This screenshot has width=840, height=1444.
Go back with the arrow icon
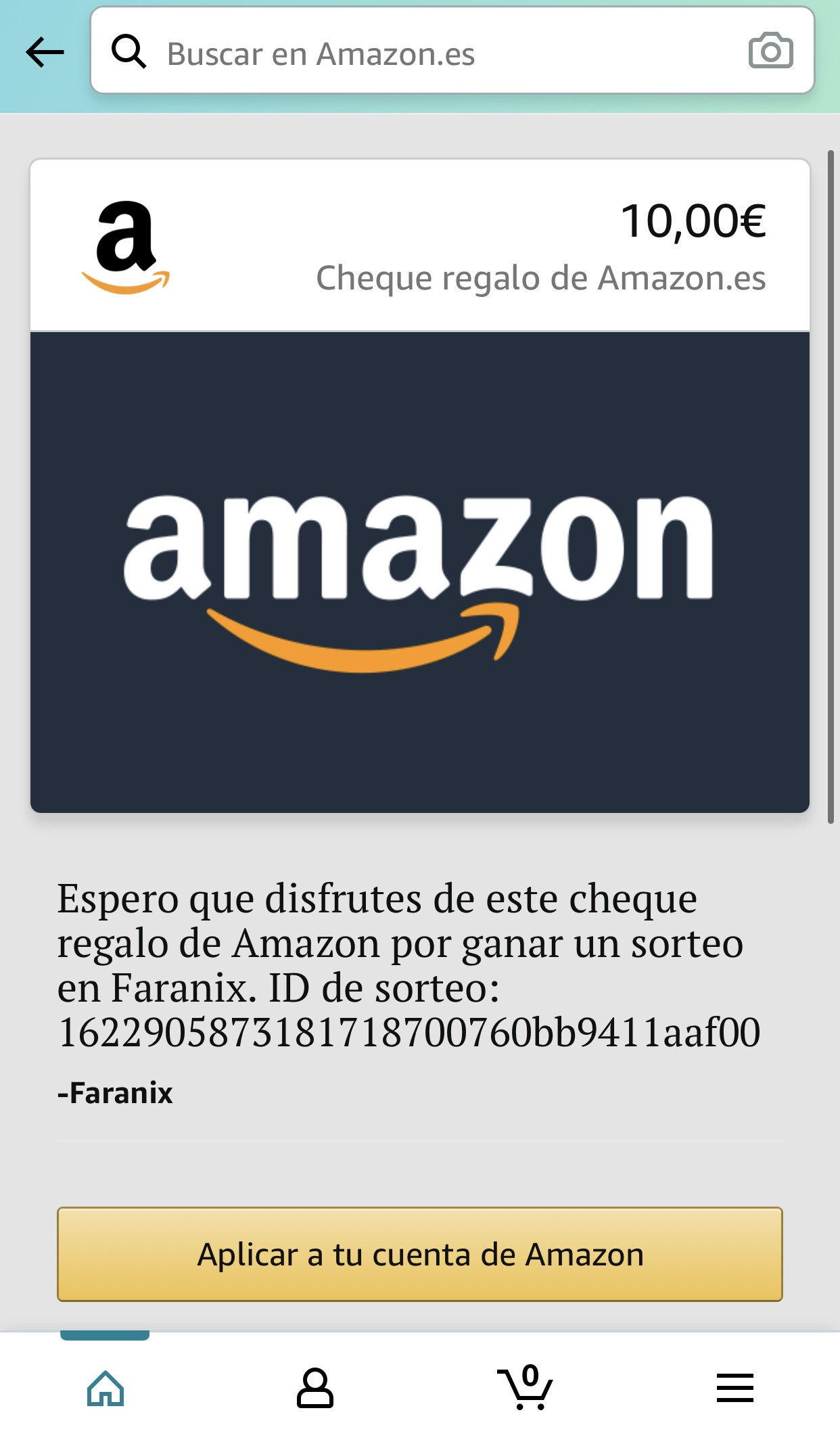click(45, 52)
